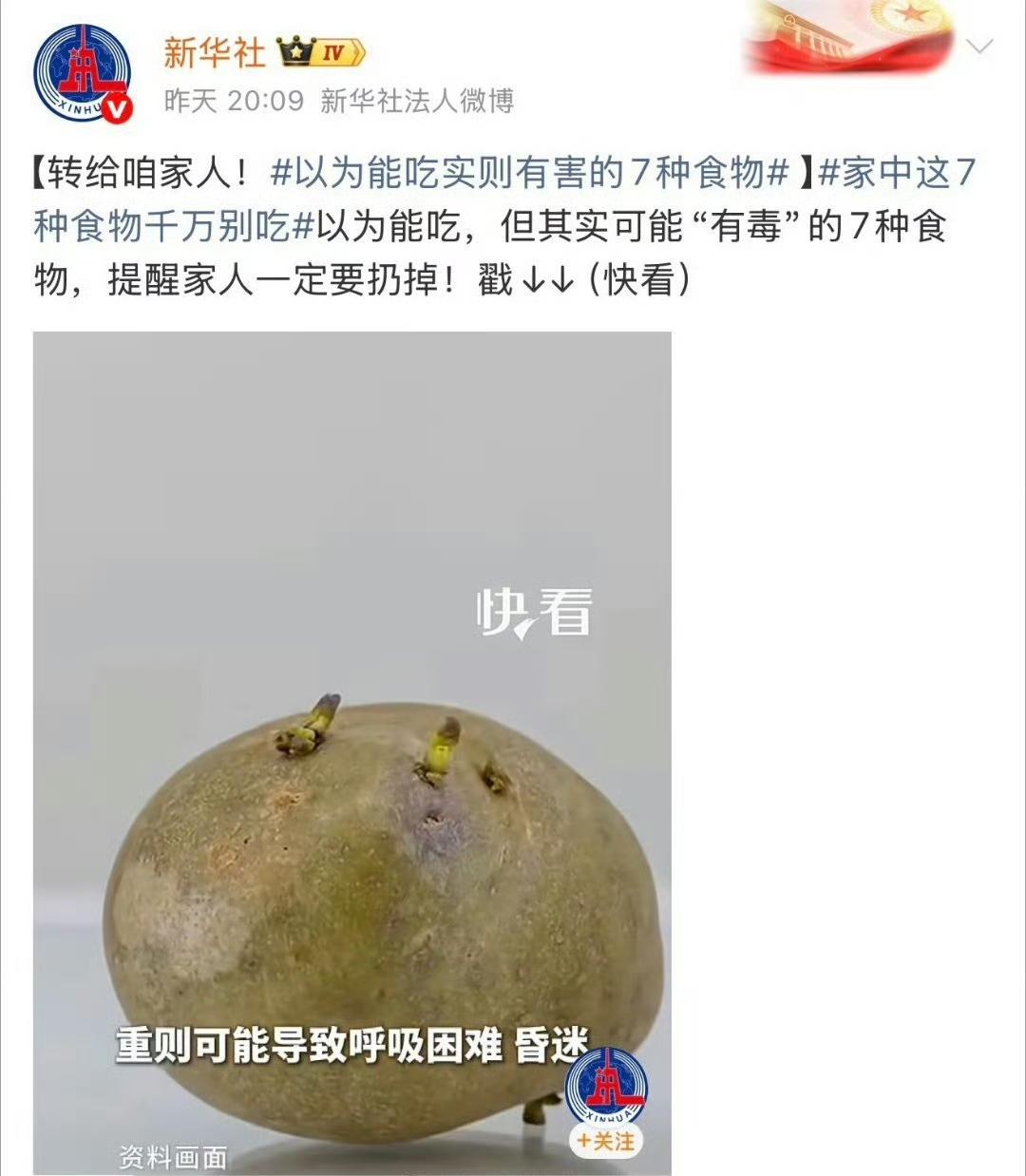Click the 资料画面 caption on the video
This screenshot has height=1176, width=1026.
(x=174, y=1156)
